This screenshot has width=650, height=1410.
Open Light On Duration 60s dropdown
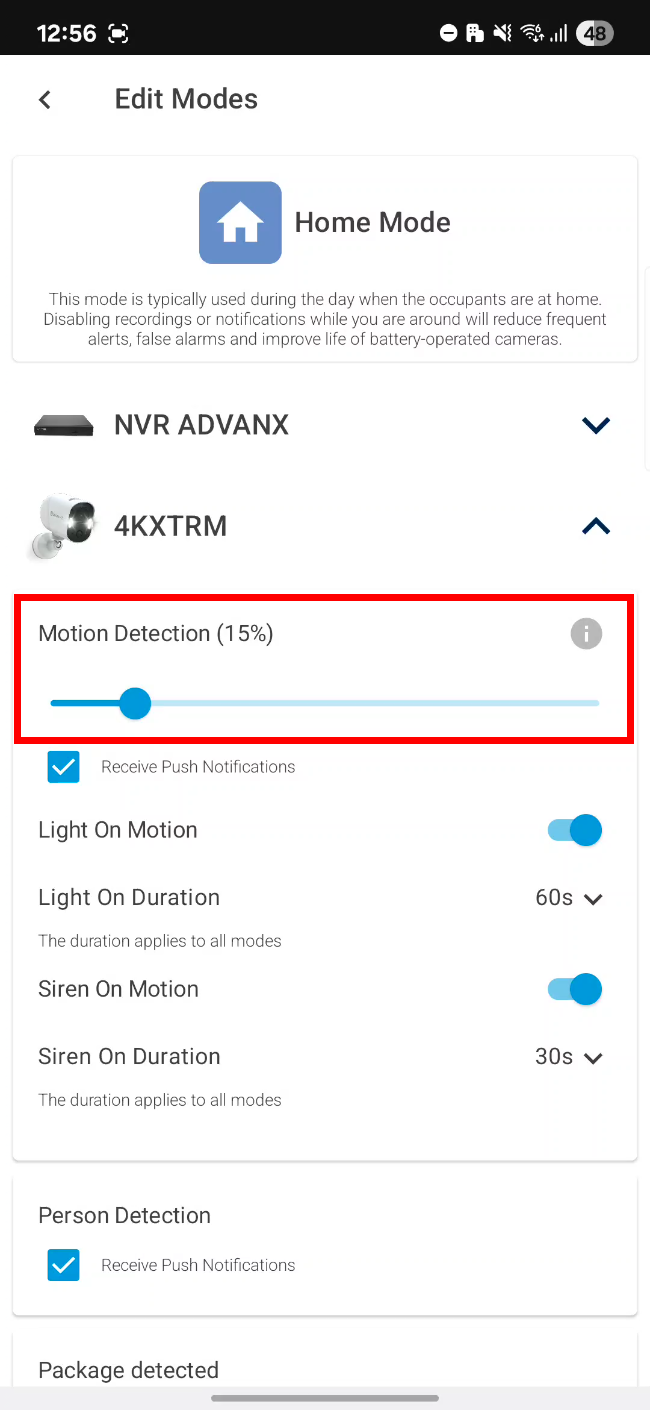[568, 898]
